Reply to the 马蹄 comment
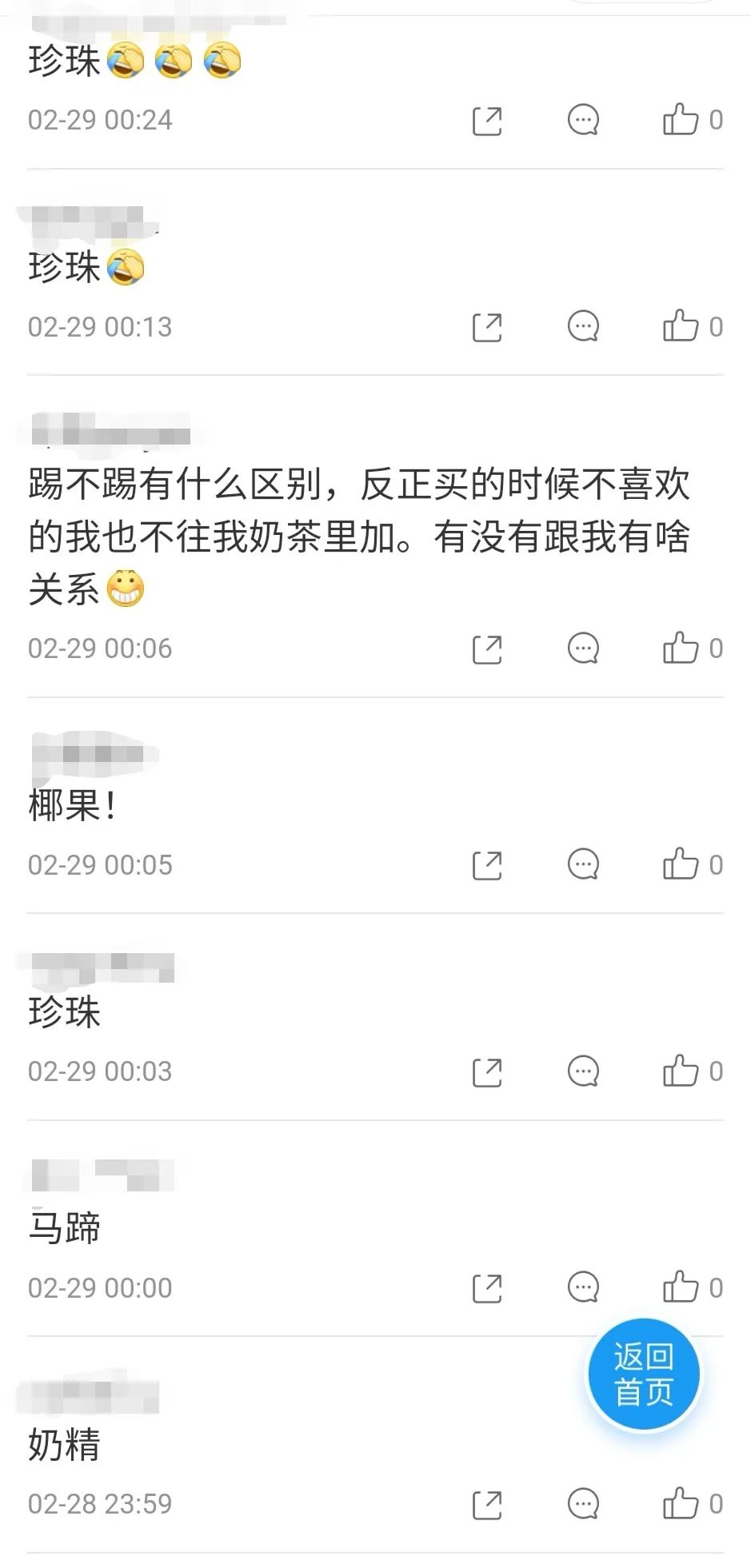This screenshot has height=1568, width=751. point(583,1287)
